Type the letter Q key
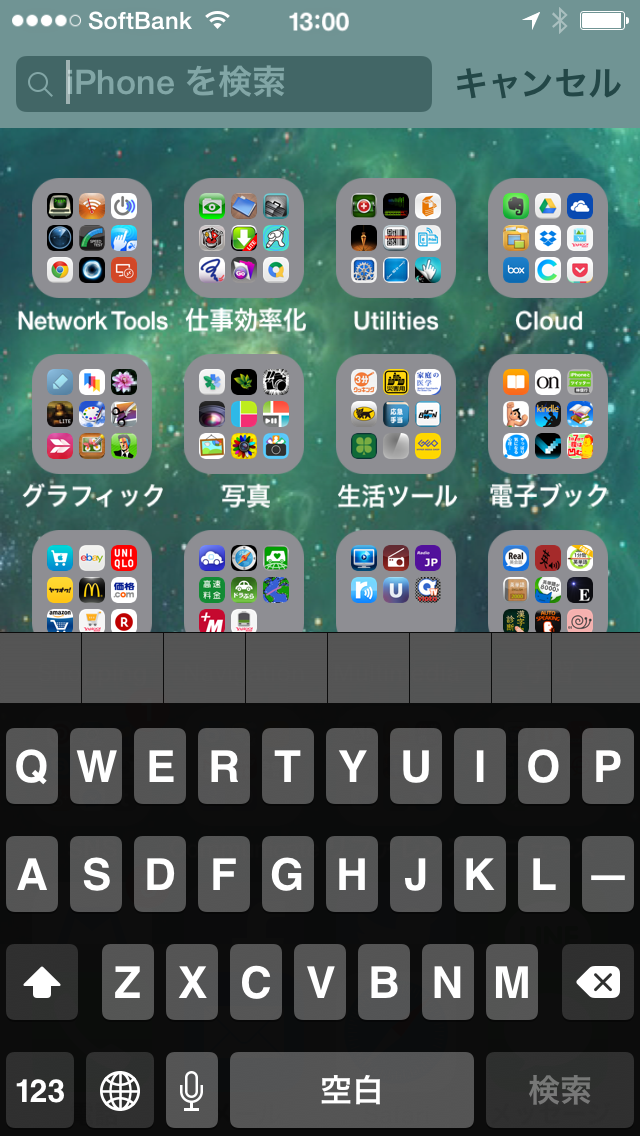640x1136 pixels. click(32, 766)
